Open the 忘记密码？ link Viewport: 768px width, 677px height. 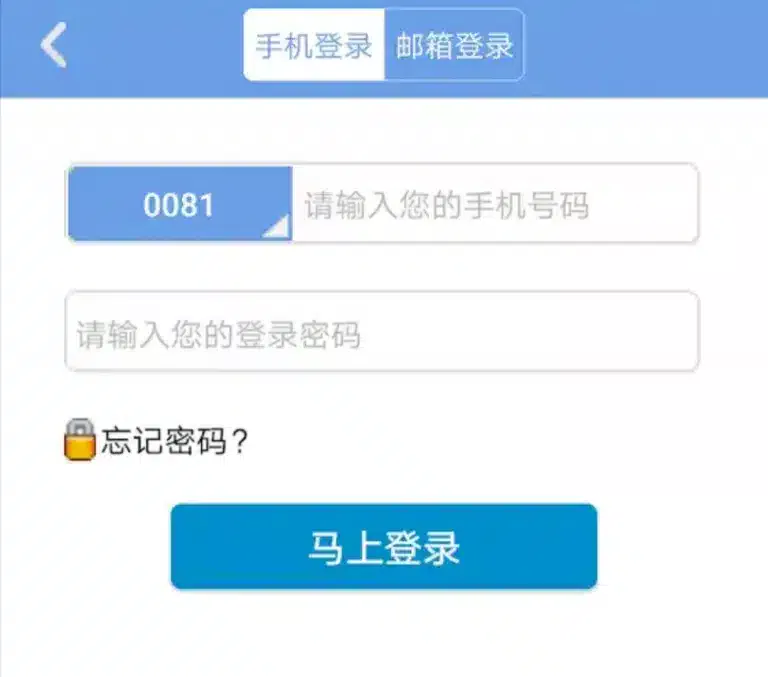(172, 441)
